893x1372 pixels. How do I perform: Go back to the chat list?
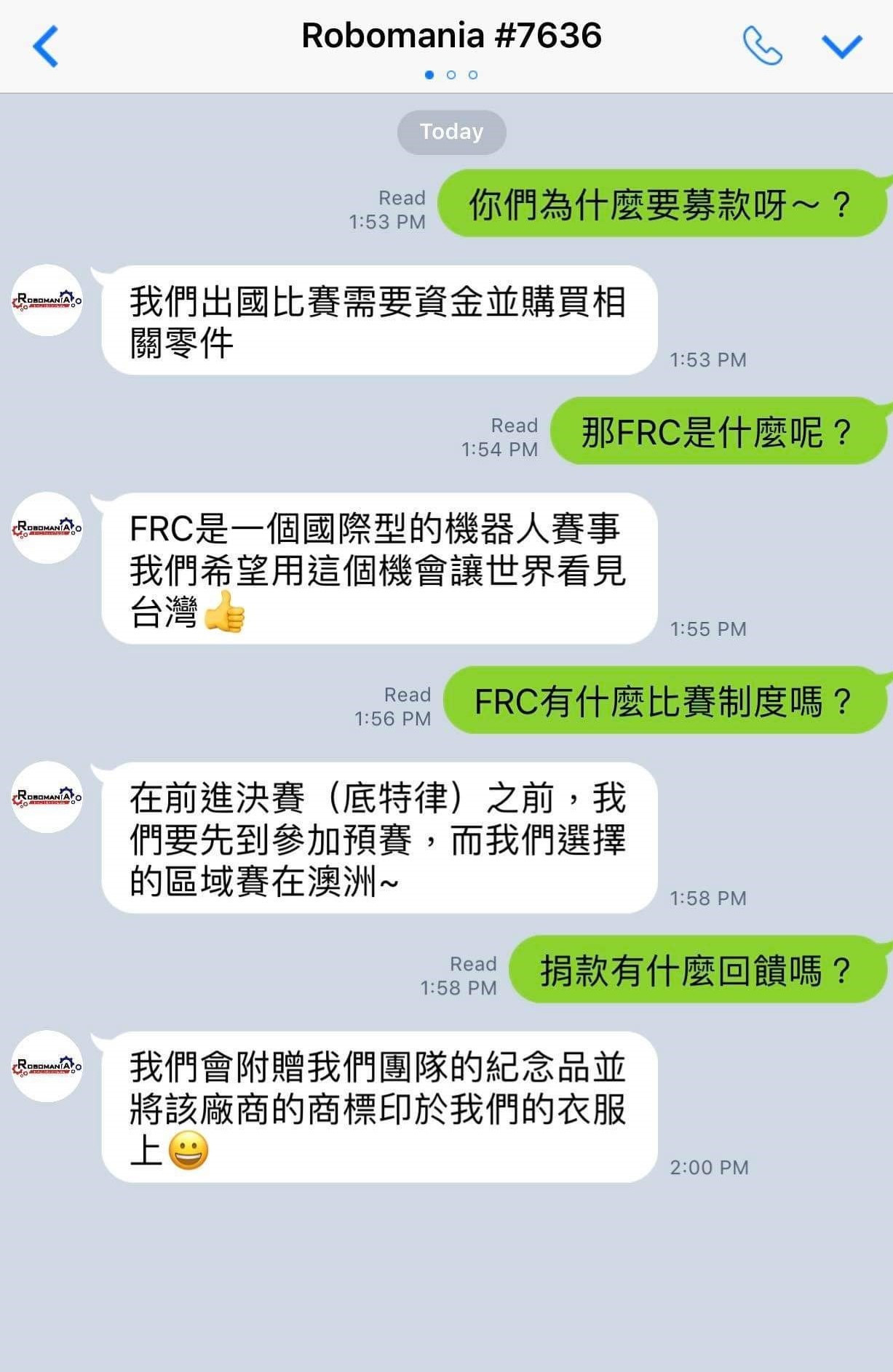(45, 46)
